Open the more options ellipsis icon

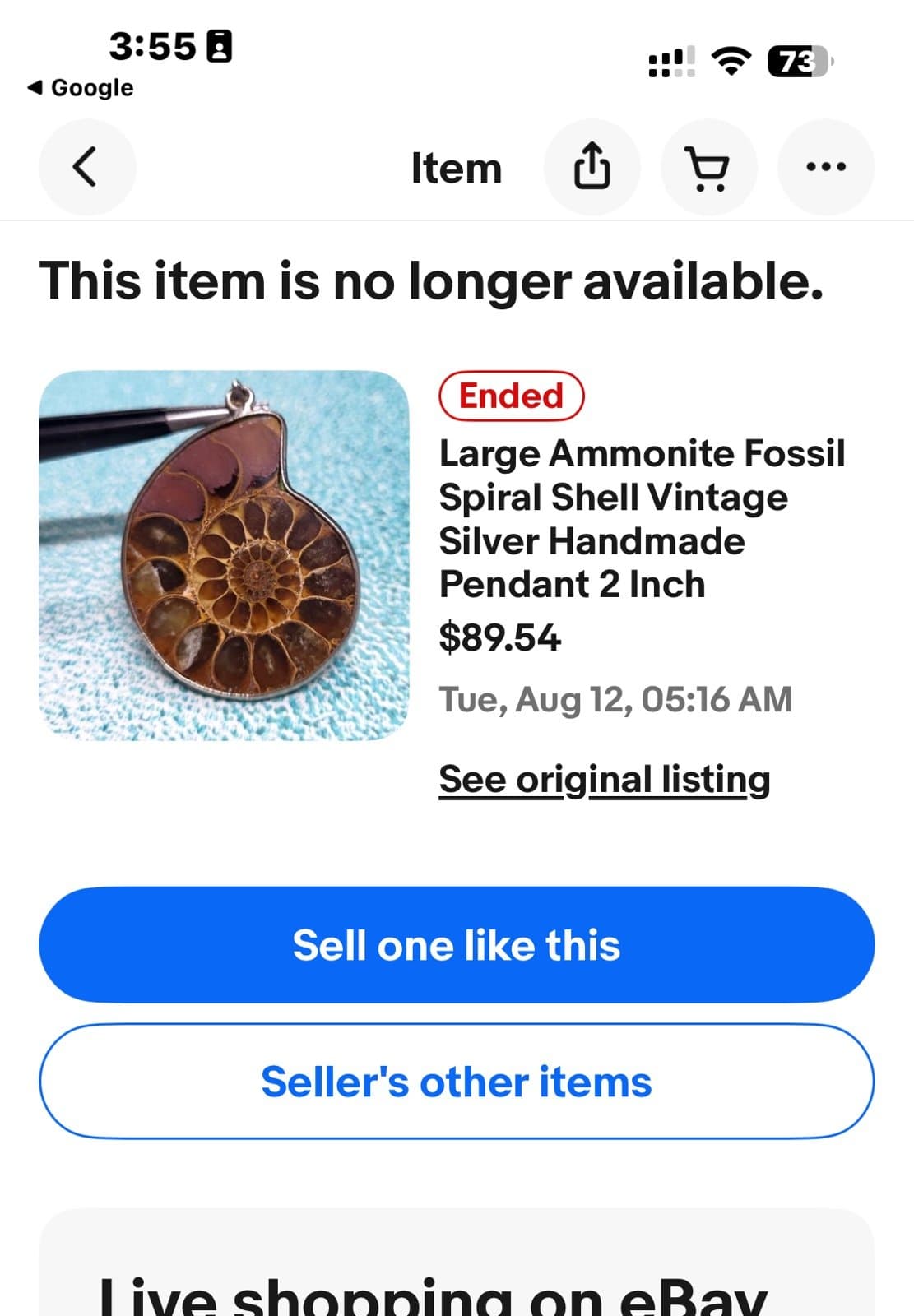point(825,167)
